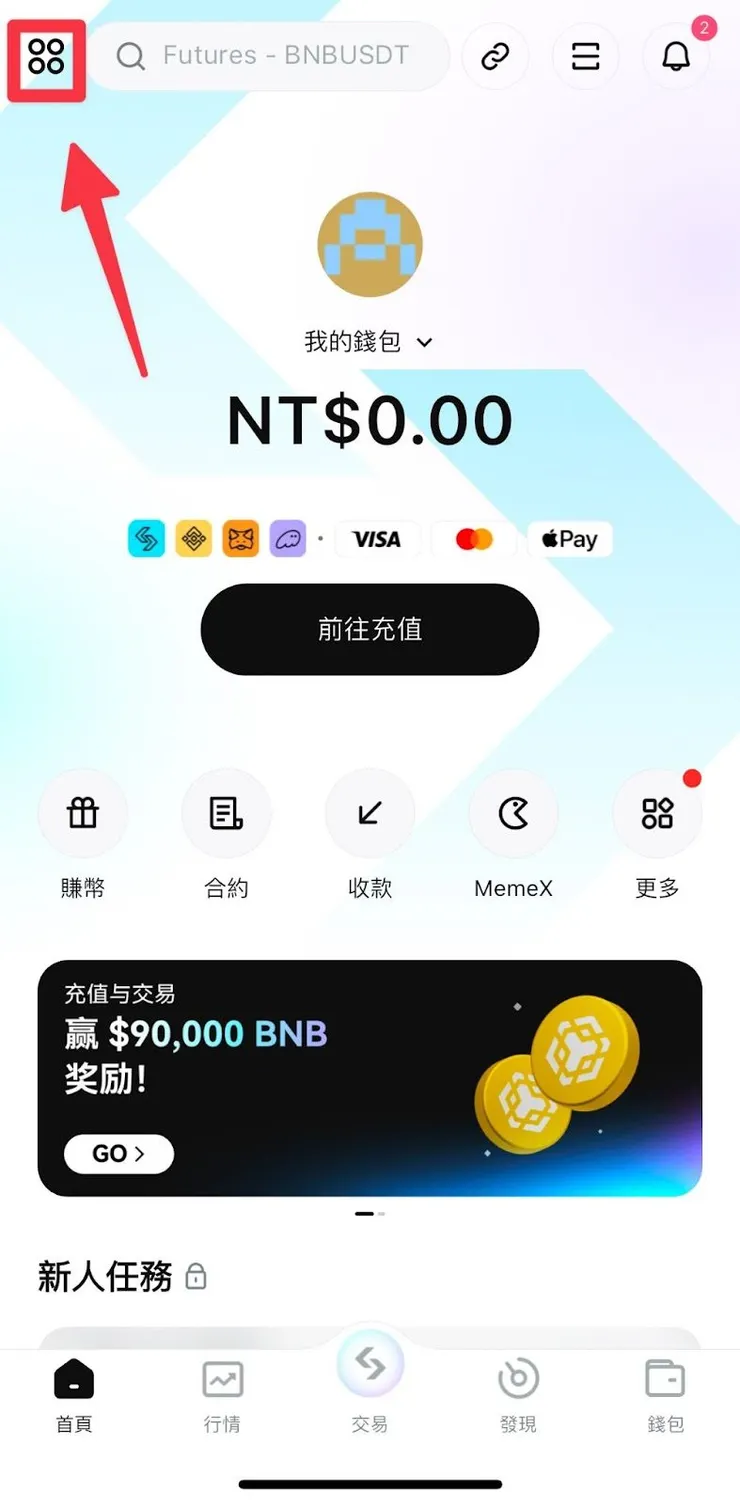The width and height of the screenshot is (740, 1504).
Task: Tap GO on the BNB rewards banner
Action: (118, 1153)
